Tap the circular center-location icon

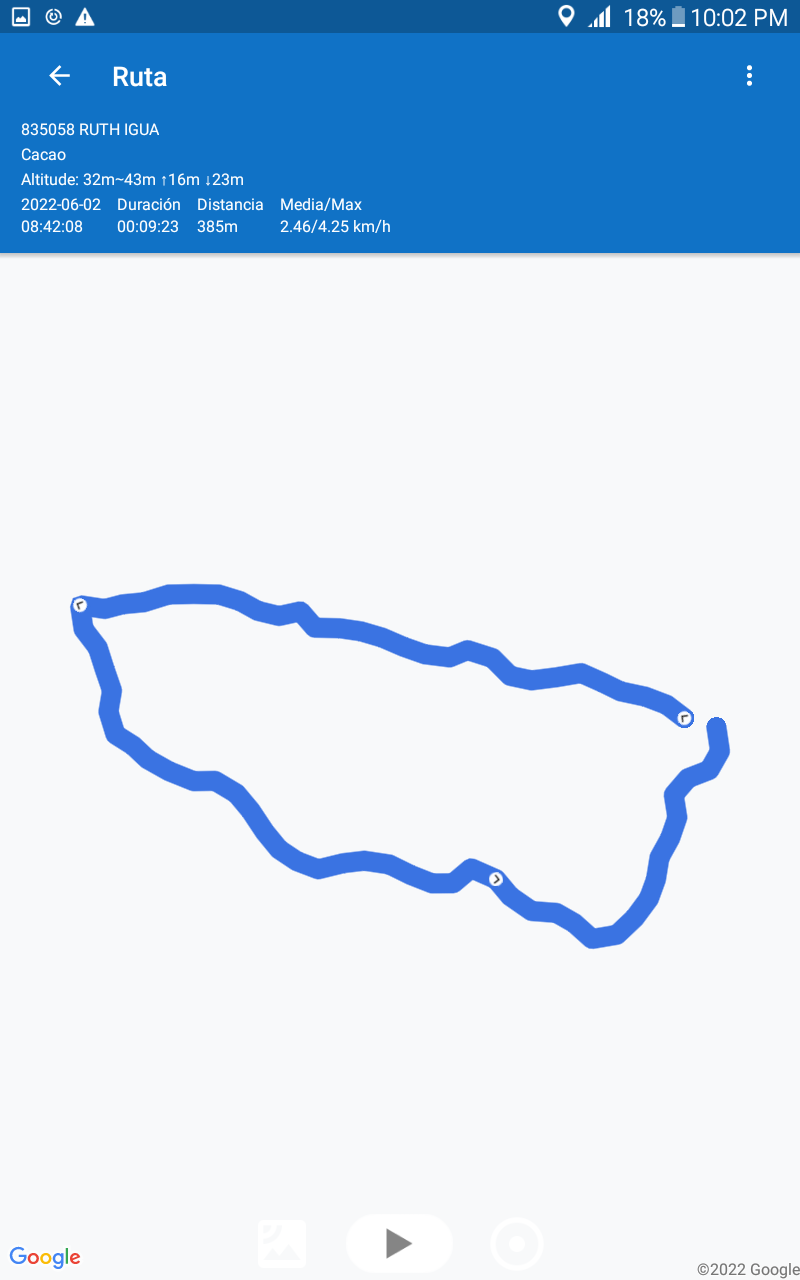pyautogui.click(x=517, y=1244)
